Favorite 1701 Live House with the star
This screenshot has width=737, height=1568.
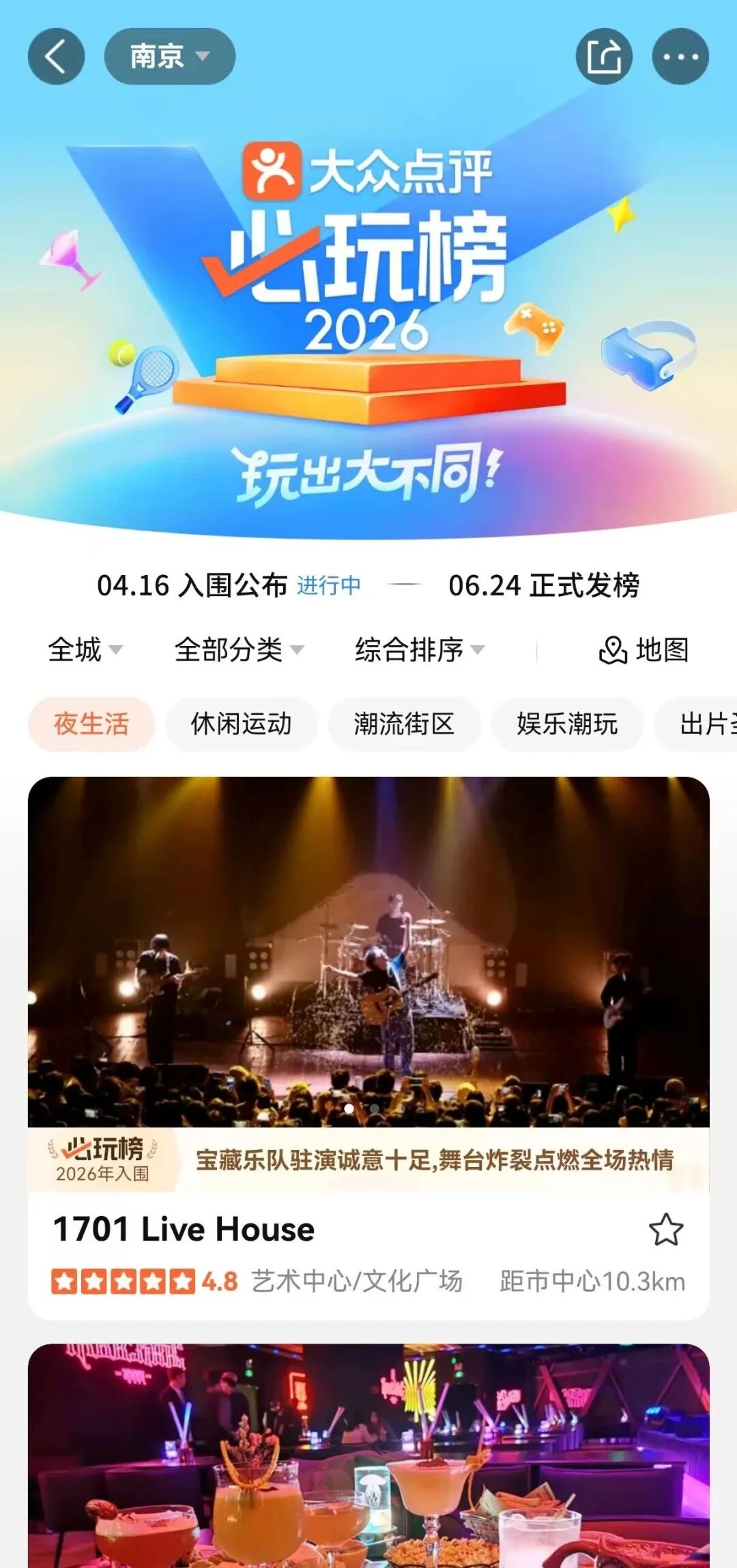[665, 1230]
